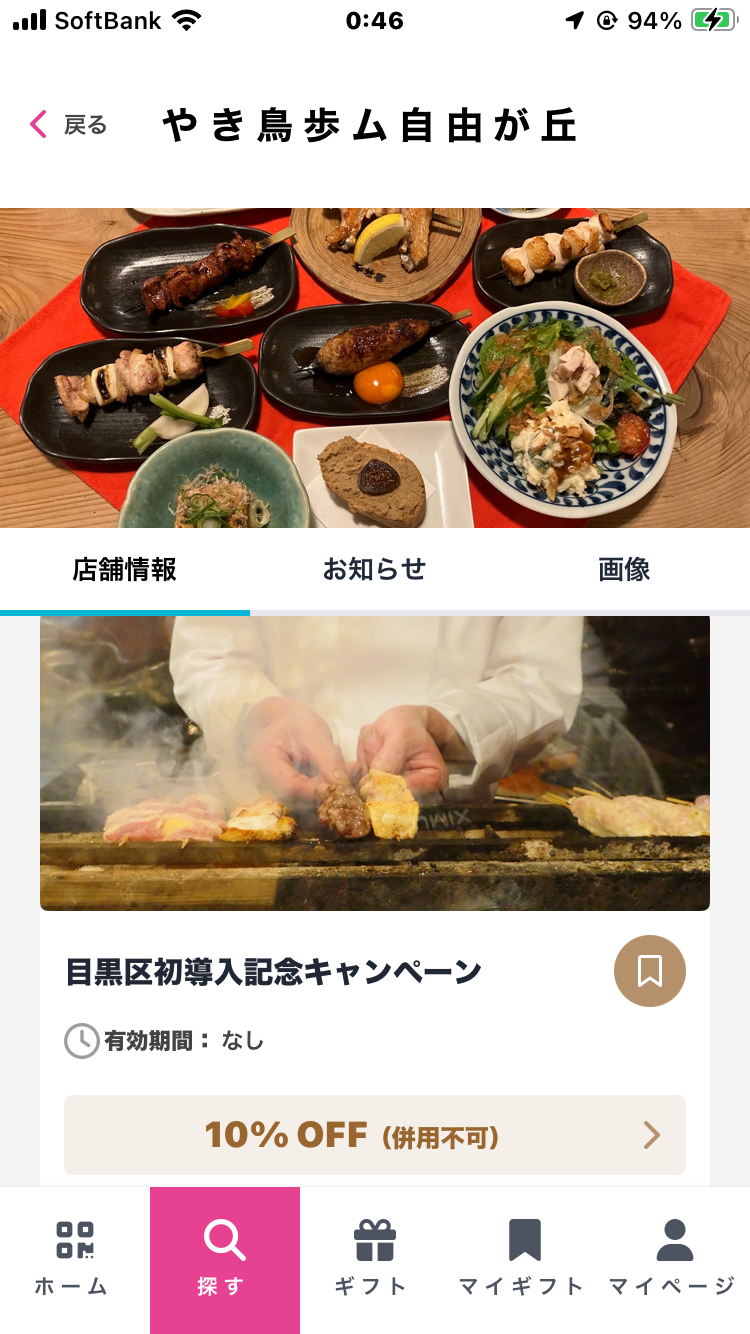
Task: Open the 10% OFF coupon details
Action: point(375,1135)
